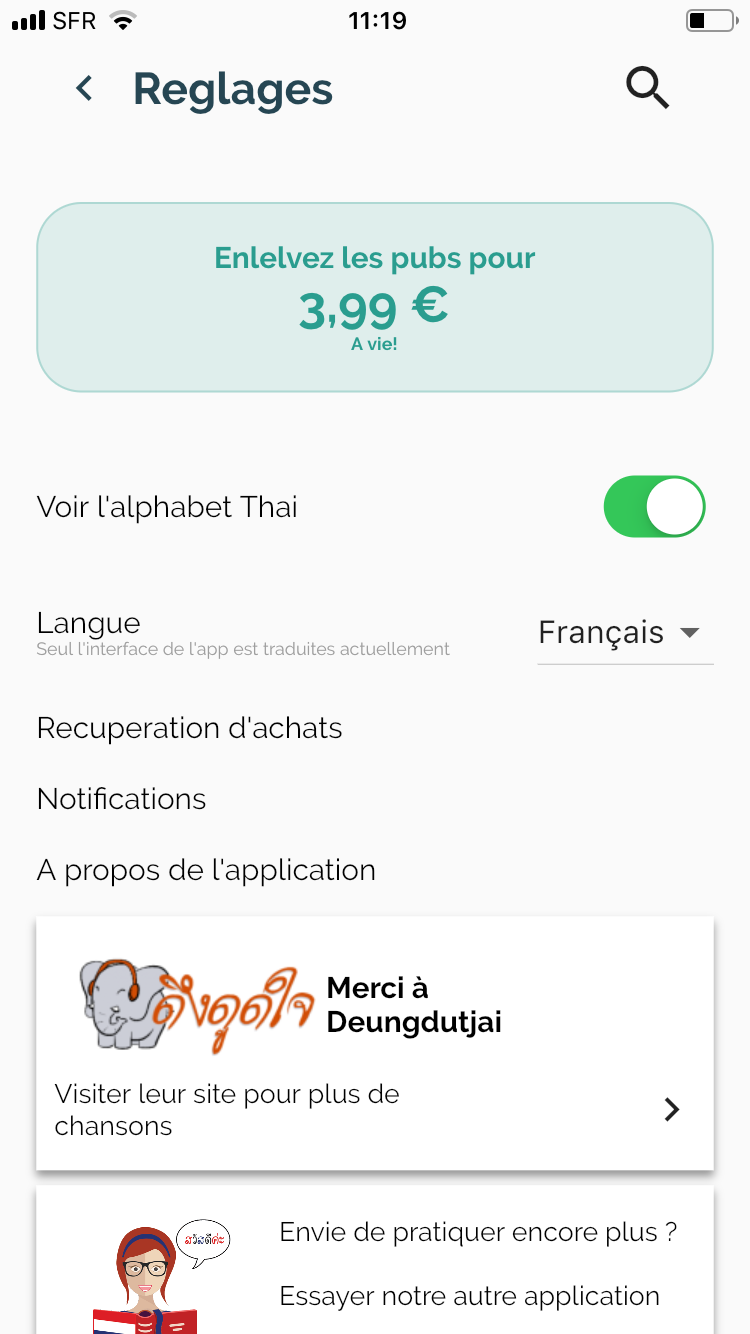
Task: Open Notifications settings
Action: (x=122, y=799)
